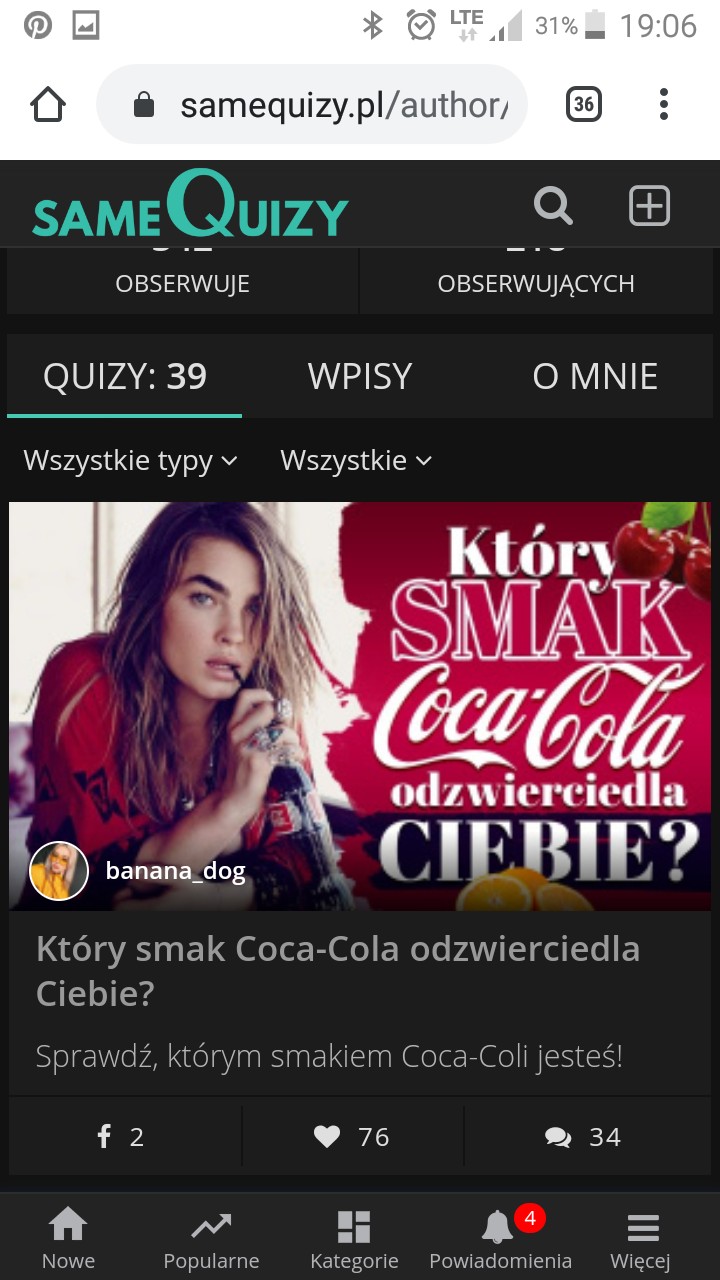Screen dimensions: 720x1280
Task: Like the Coca-Cola quiz with heart
Action: (352, 1137)
